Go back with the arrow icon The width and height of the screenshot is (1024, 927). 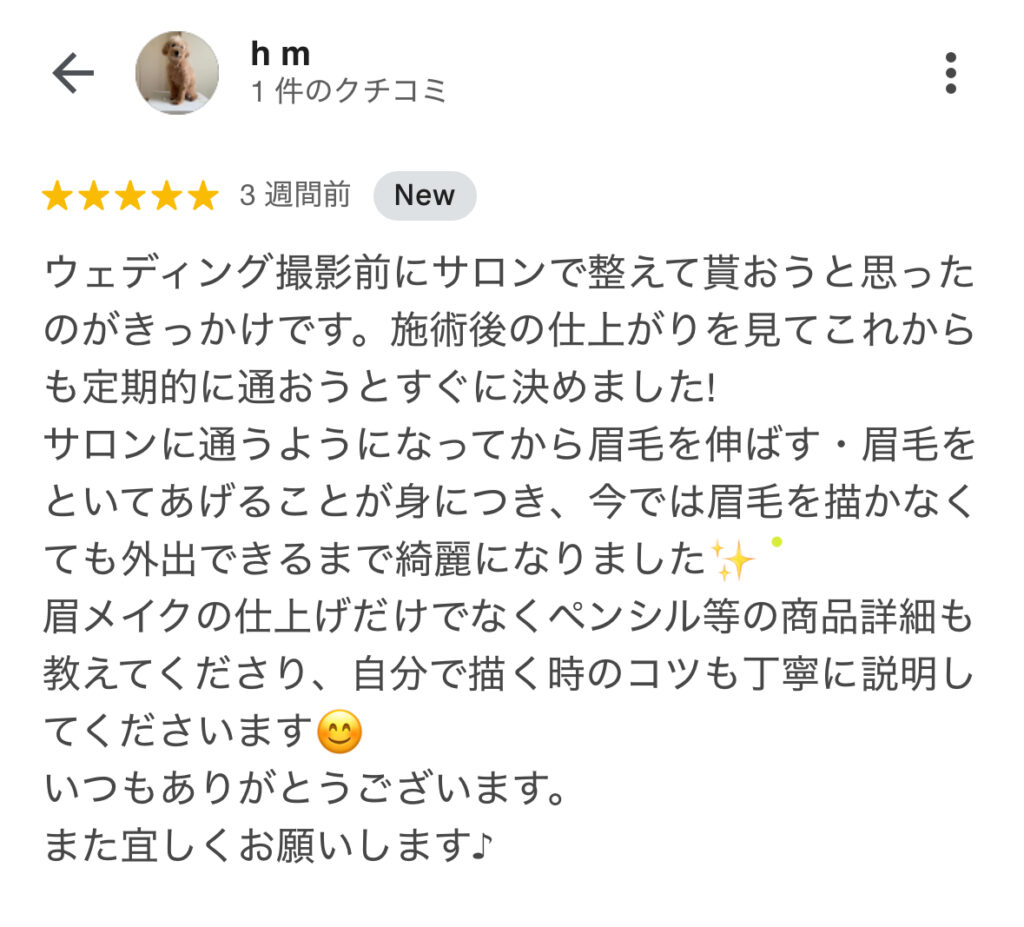(x=73, y=74)
